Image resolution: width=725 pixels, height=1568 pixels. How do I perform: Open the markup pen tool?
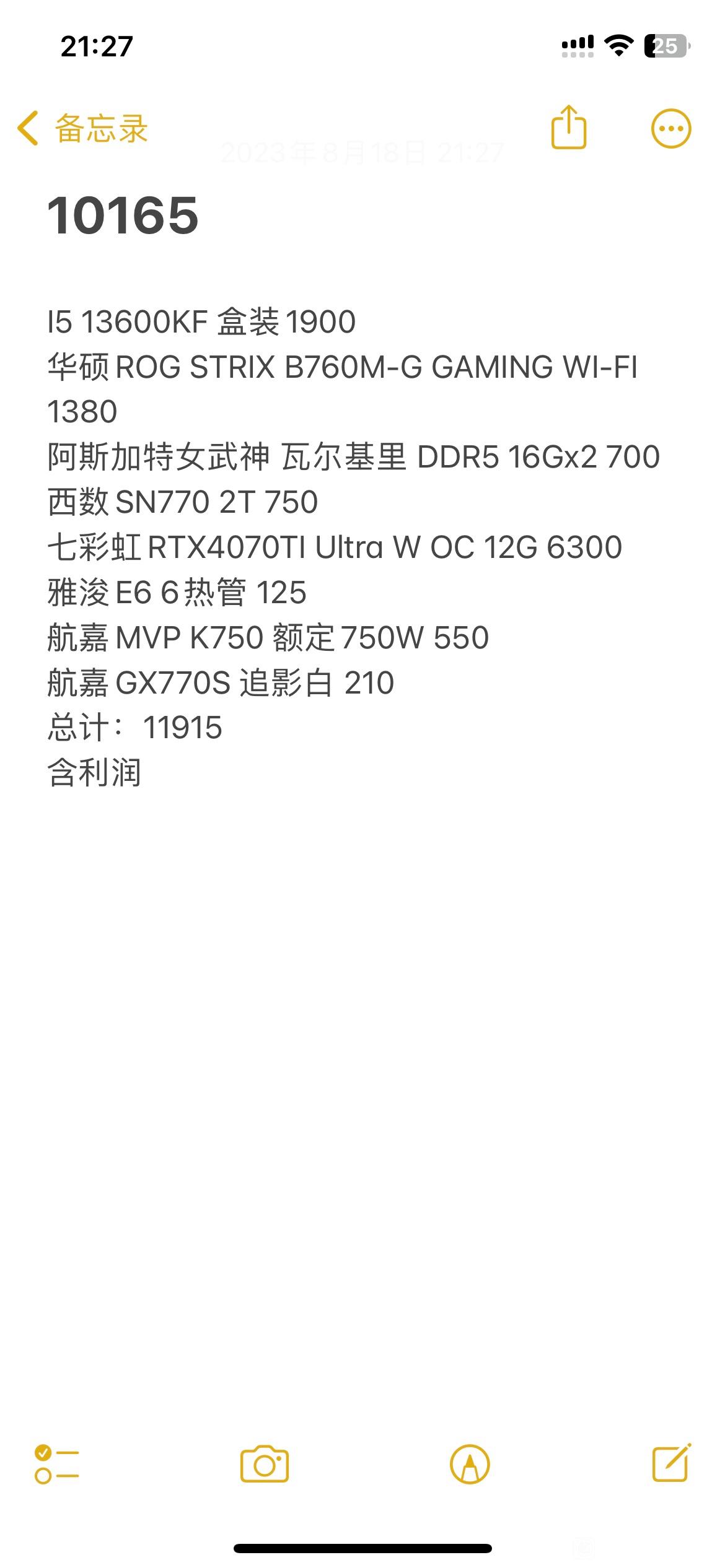click(x=470, y=1465)
